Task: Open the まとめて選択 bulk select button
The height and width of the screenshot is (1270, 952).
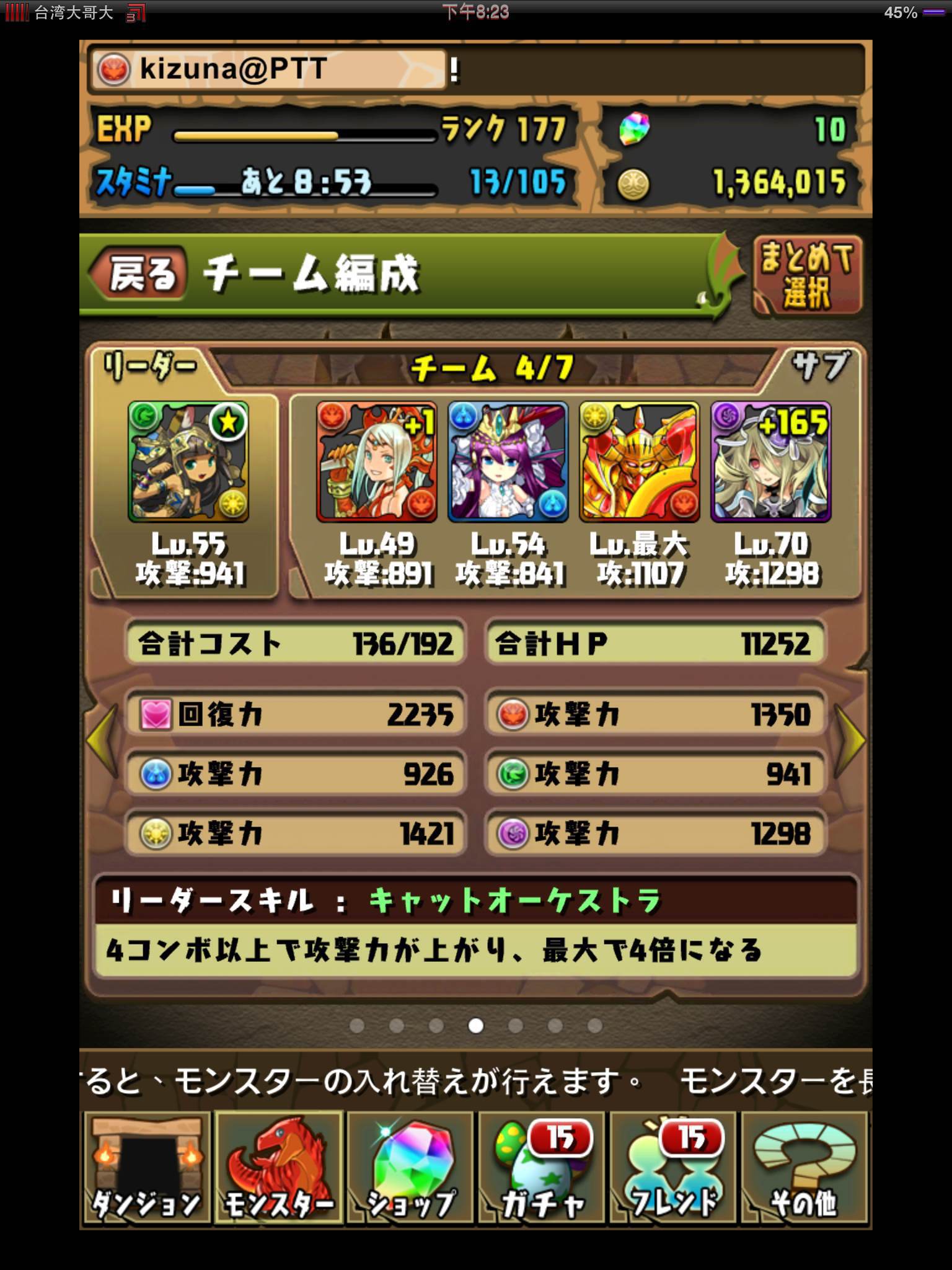Action: point(806,275)
